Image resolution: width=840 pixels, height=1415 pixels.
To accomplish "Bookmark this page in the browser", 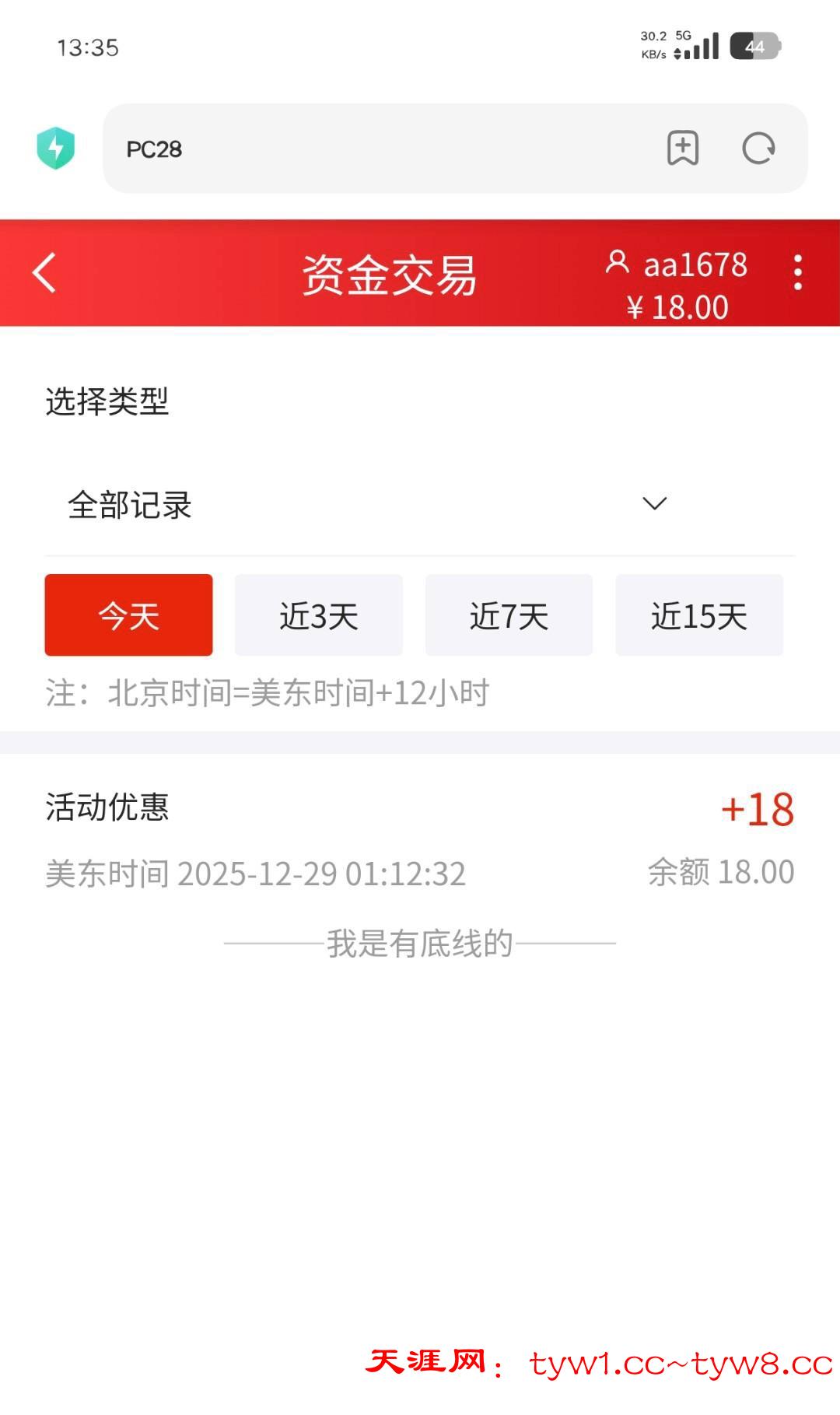I will coord(683,148).
